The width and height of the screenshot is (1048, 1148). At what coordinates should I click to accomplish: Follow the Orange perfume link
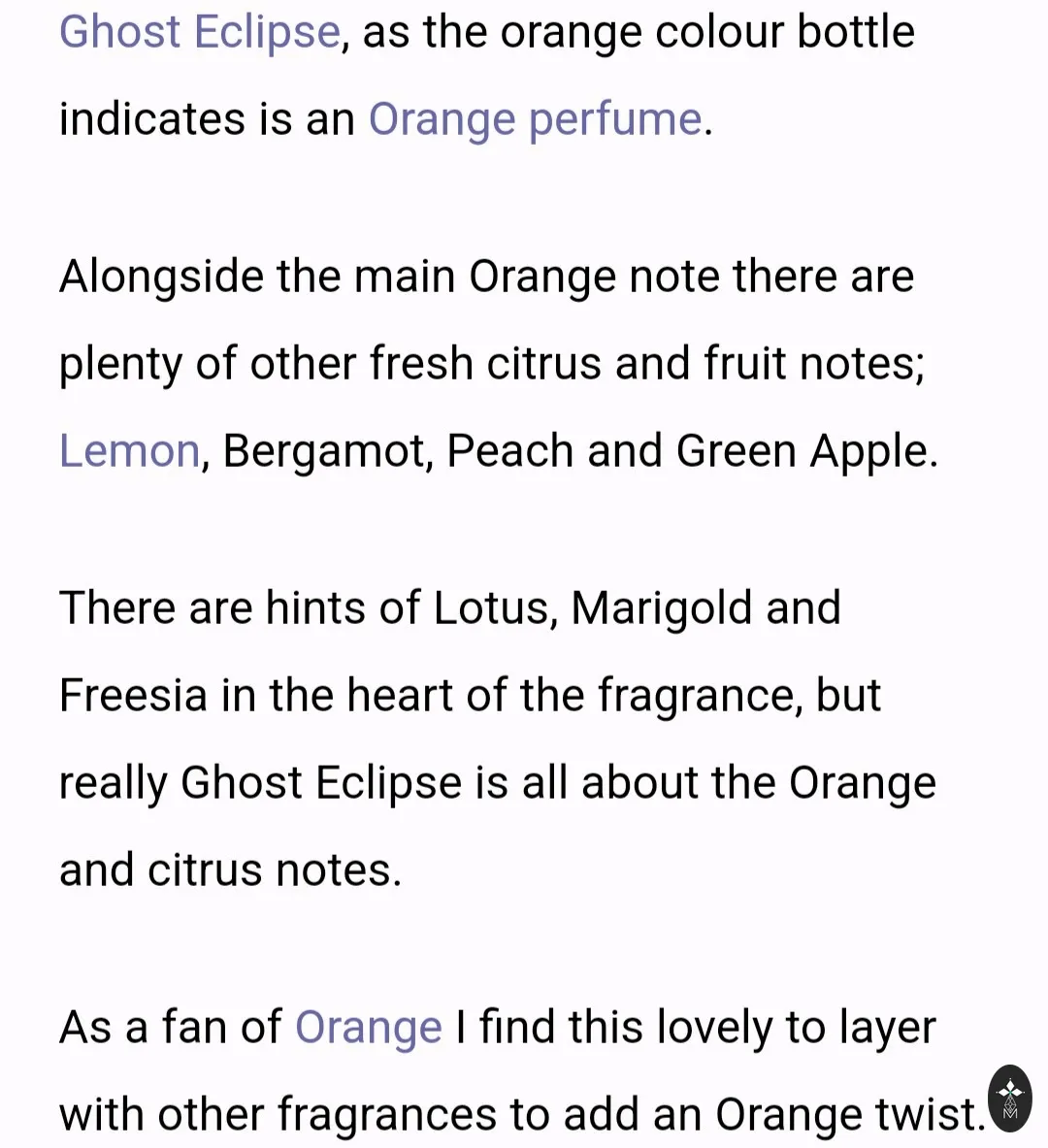click(536, 120)
